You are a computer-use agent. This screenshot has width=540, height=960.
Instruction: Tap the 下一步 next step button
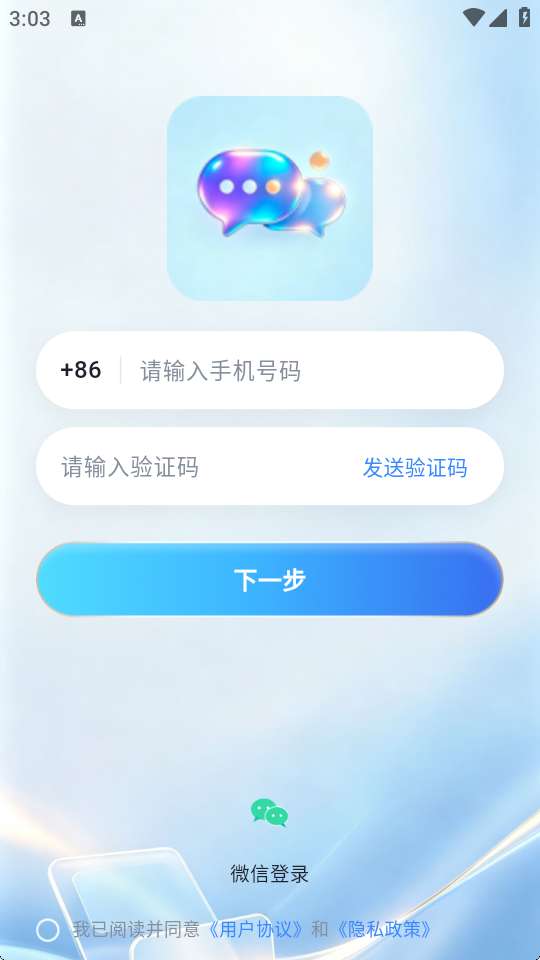tap(270, 579)
